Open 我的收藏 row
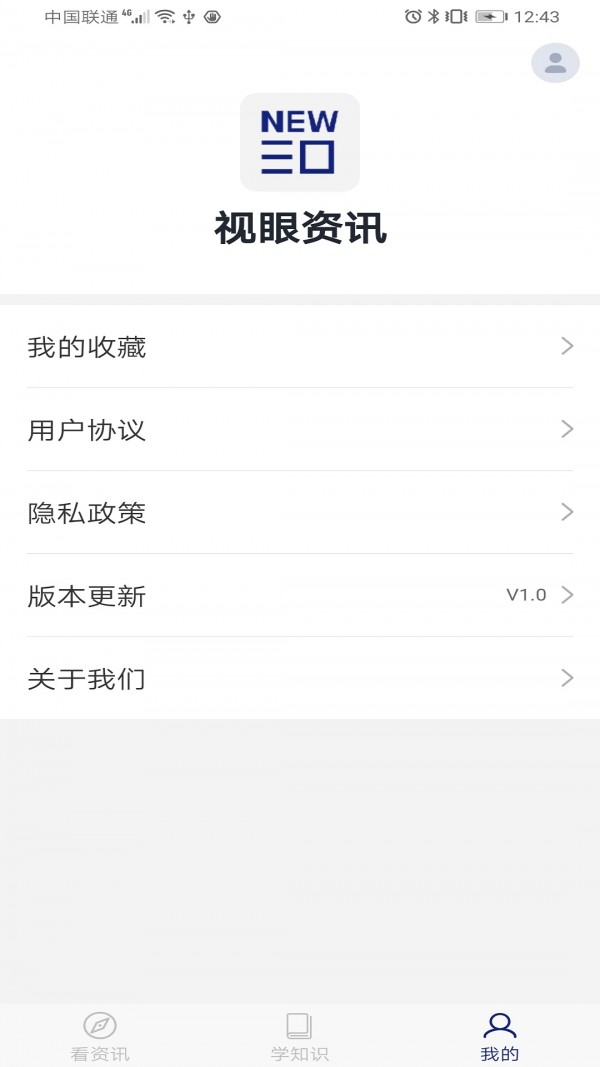Viewport: 600px width, 1067px height. (300, 346)
